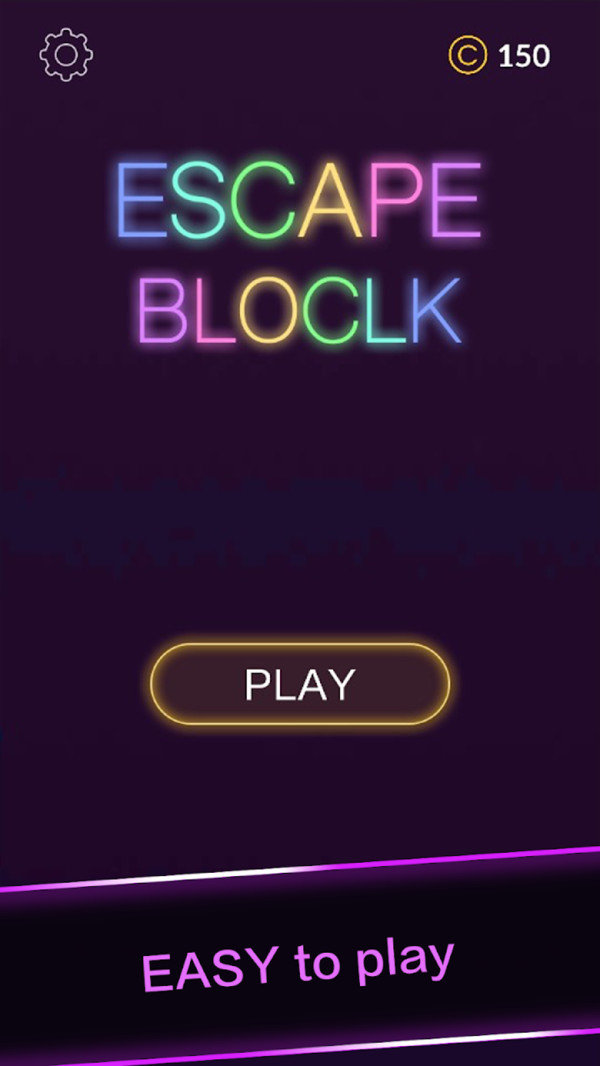600x1066 pixels.
Task: Start the game with PLAY
Action: coord(300,684)
